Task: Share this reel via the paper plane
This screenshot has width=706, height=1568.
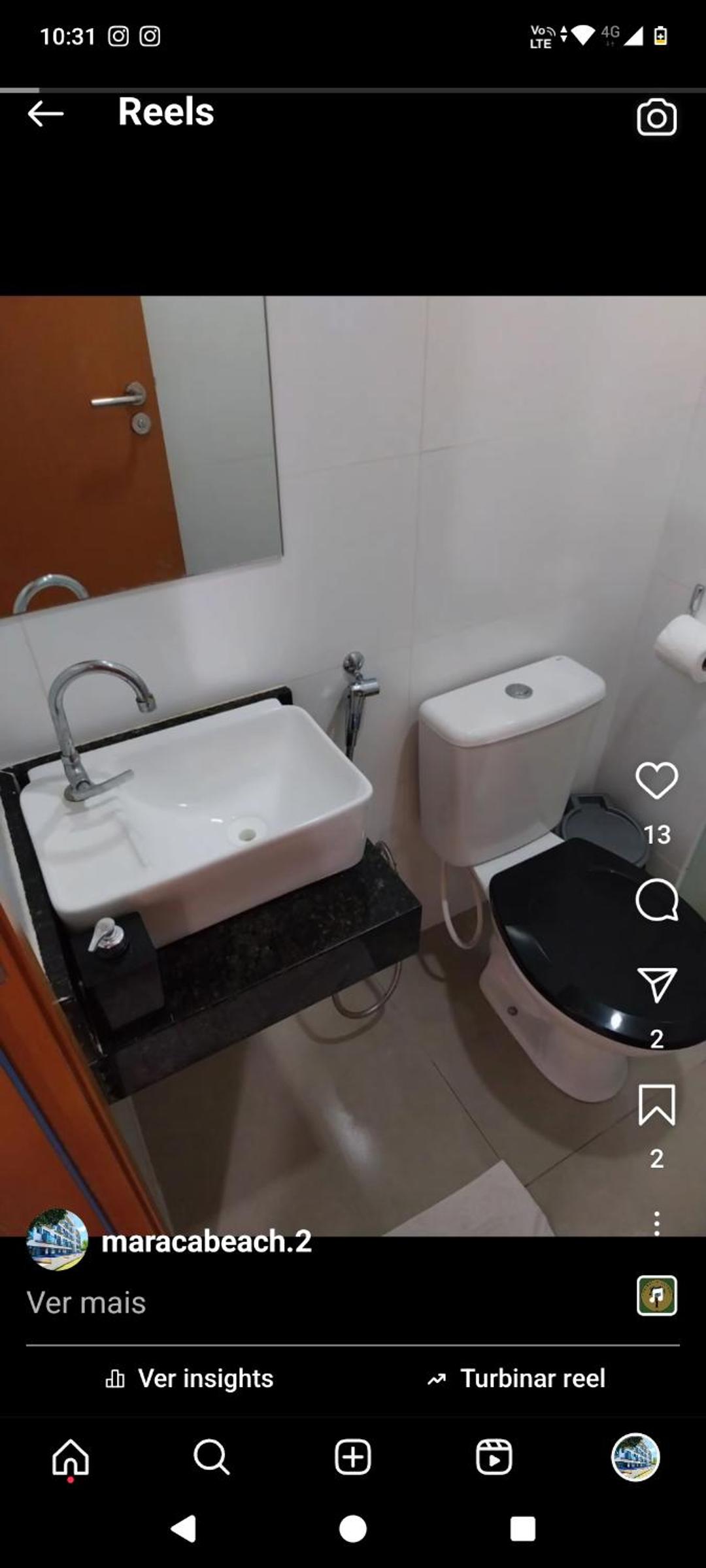Action: coord(656,985)
